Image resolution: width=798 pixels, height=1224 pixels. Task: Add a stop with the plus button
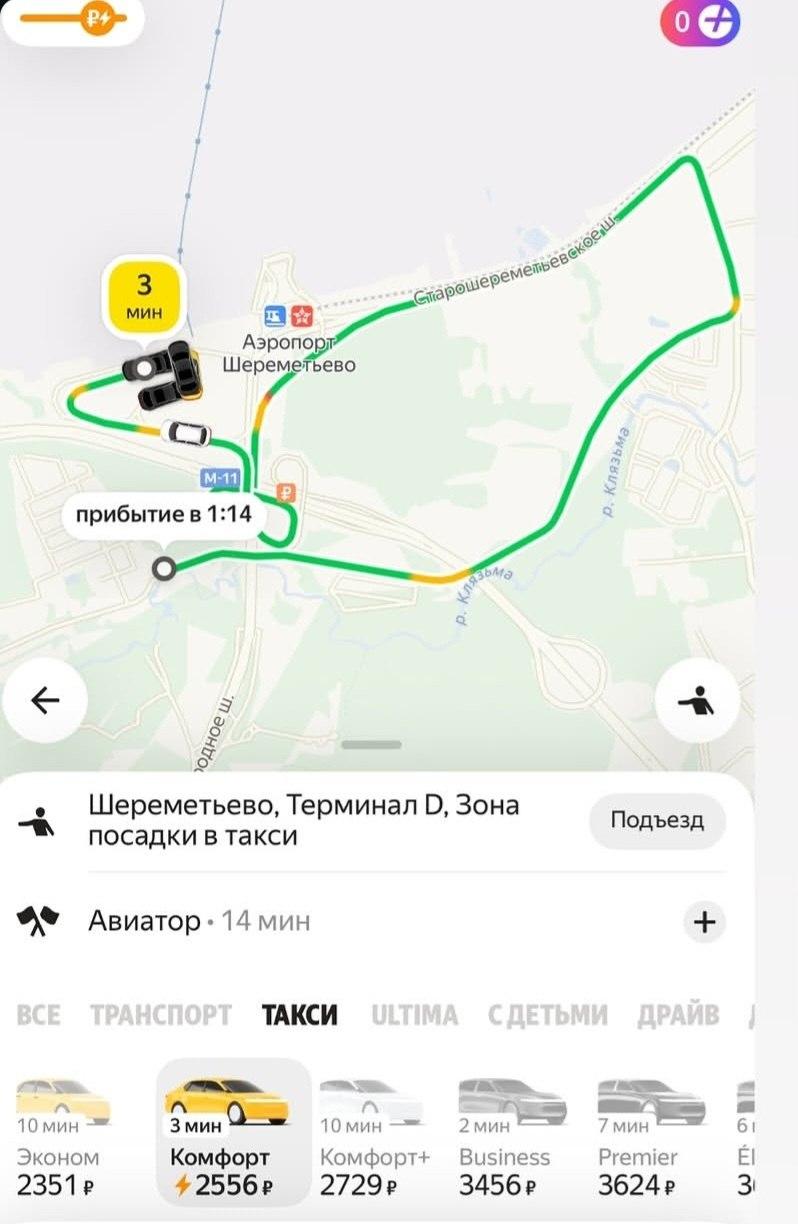coord(705,921)
